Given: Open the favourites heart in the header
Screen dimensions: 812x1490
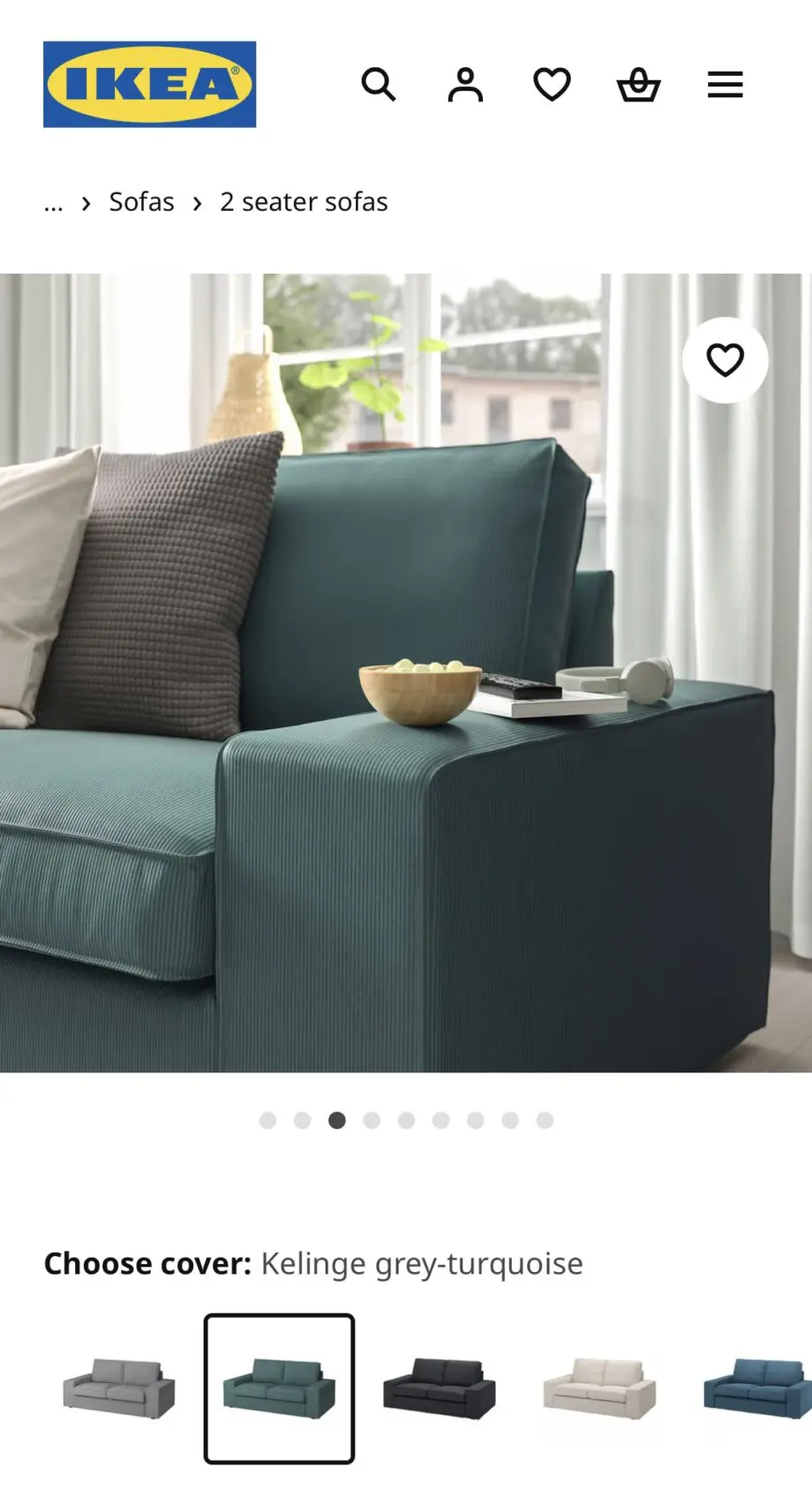Looking at the screenshot, I should [x=552, y=85].
